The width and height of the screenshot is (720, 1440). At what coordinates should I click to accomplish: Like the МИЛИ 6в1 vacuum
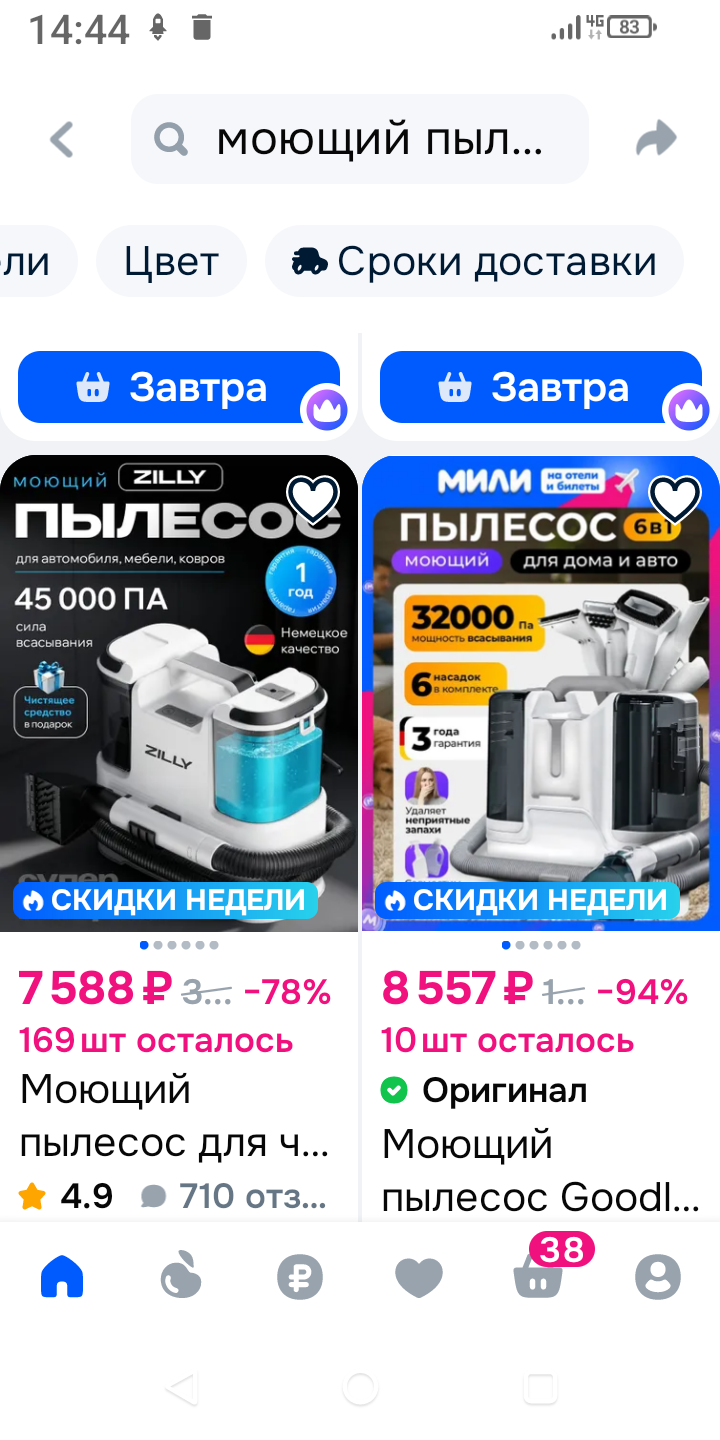coord(675,498)
